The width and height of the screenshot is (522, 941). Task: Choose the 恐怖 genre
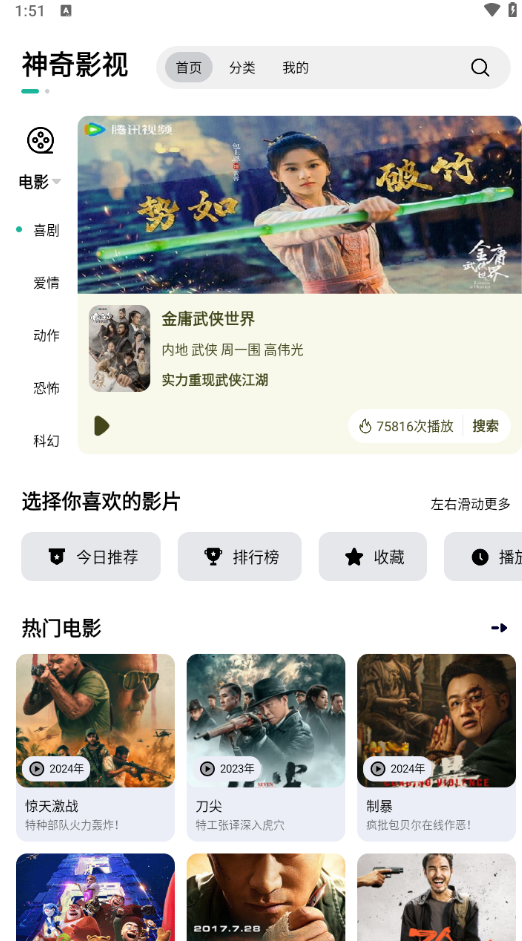click(46, 388)
